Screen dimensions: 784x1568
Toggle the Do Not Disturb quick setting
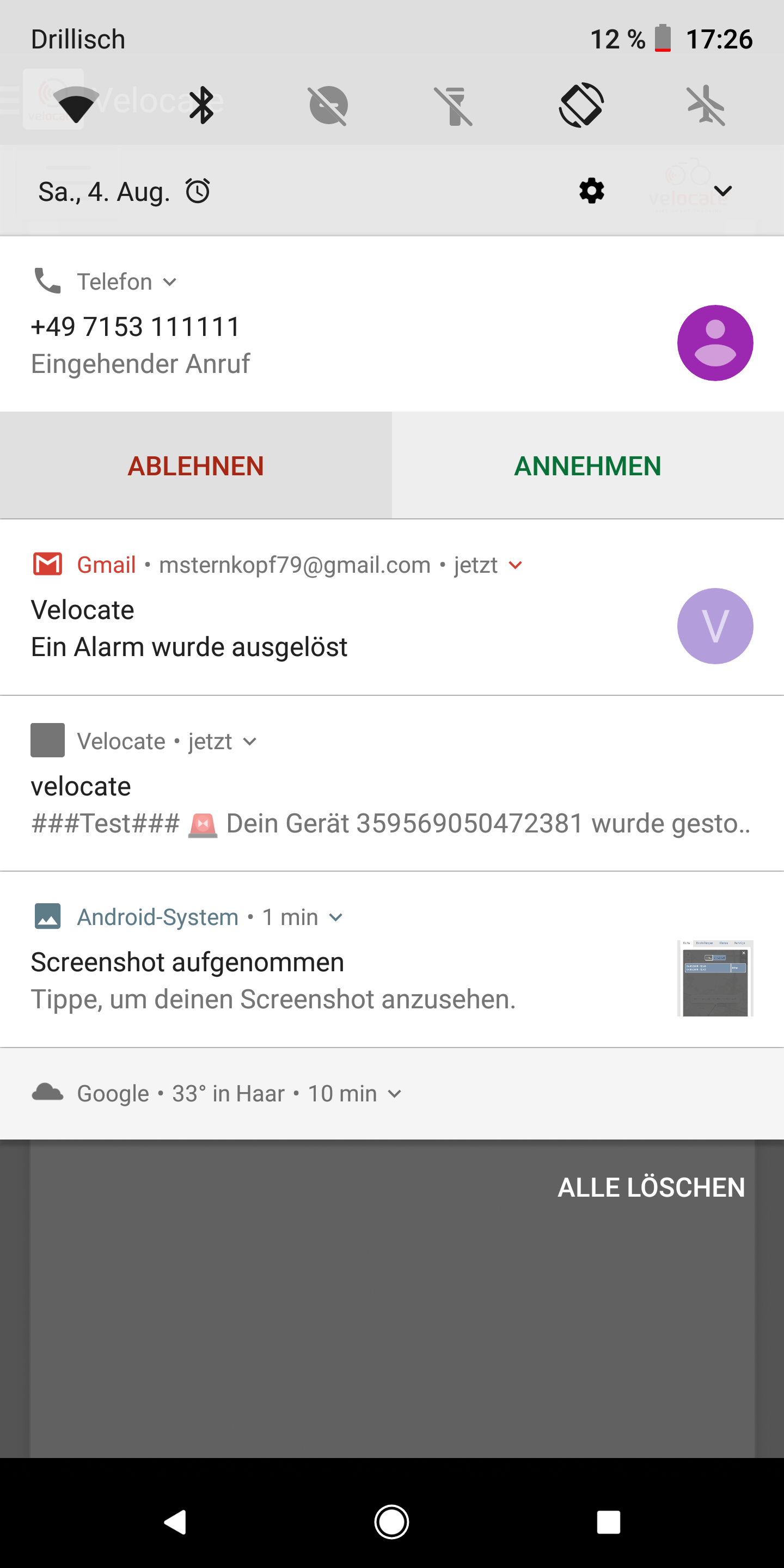tap(328, 105)
